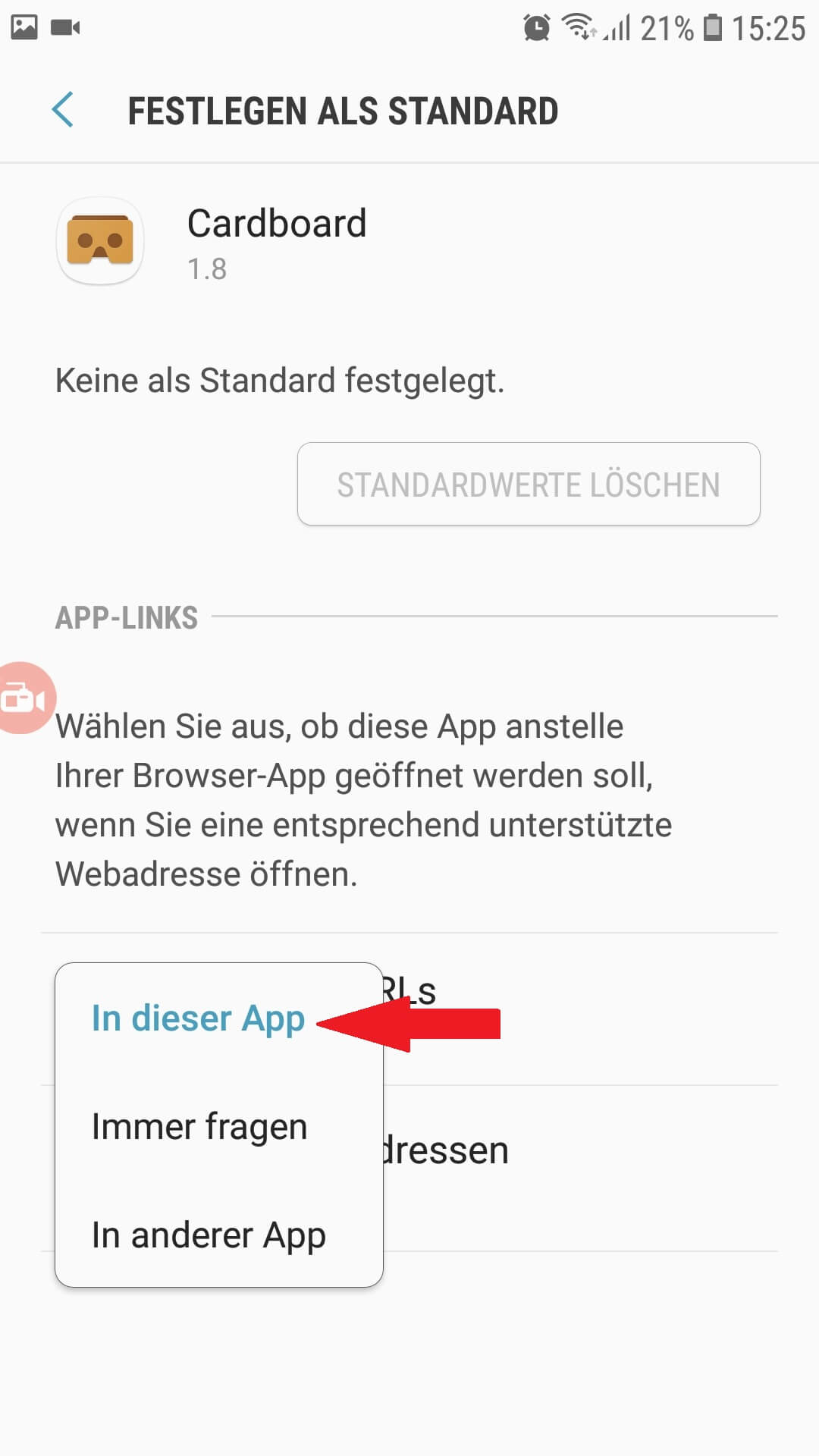Viewport: 819px width, 1456px height.
Task: Tap Standardwerte löschen button
Action: tap(529, 485)
